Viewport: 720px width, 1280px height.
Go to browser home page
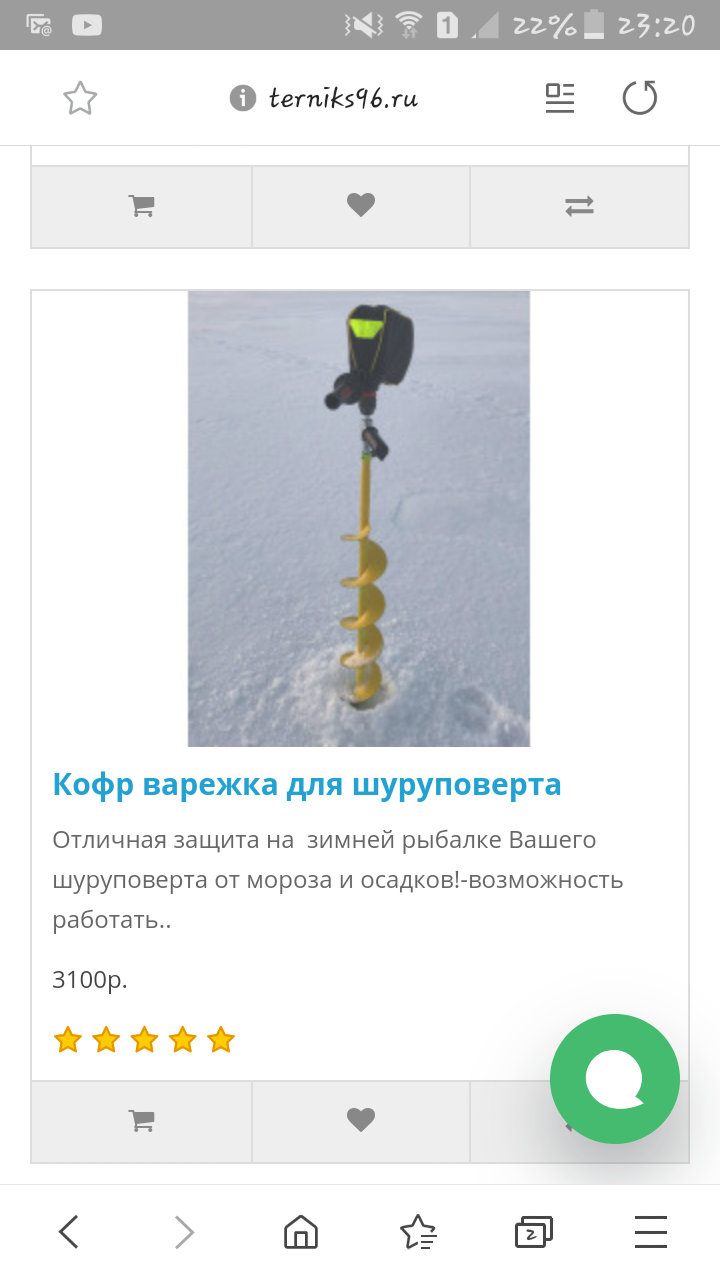[x=301, y=1232]
